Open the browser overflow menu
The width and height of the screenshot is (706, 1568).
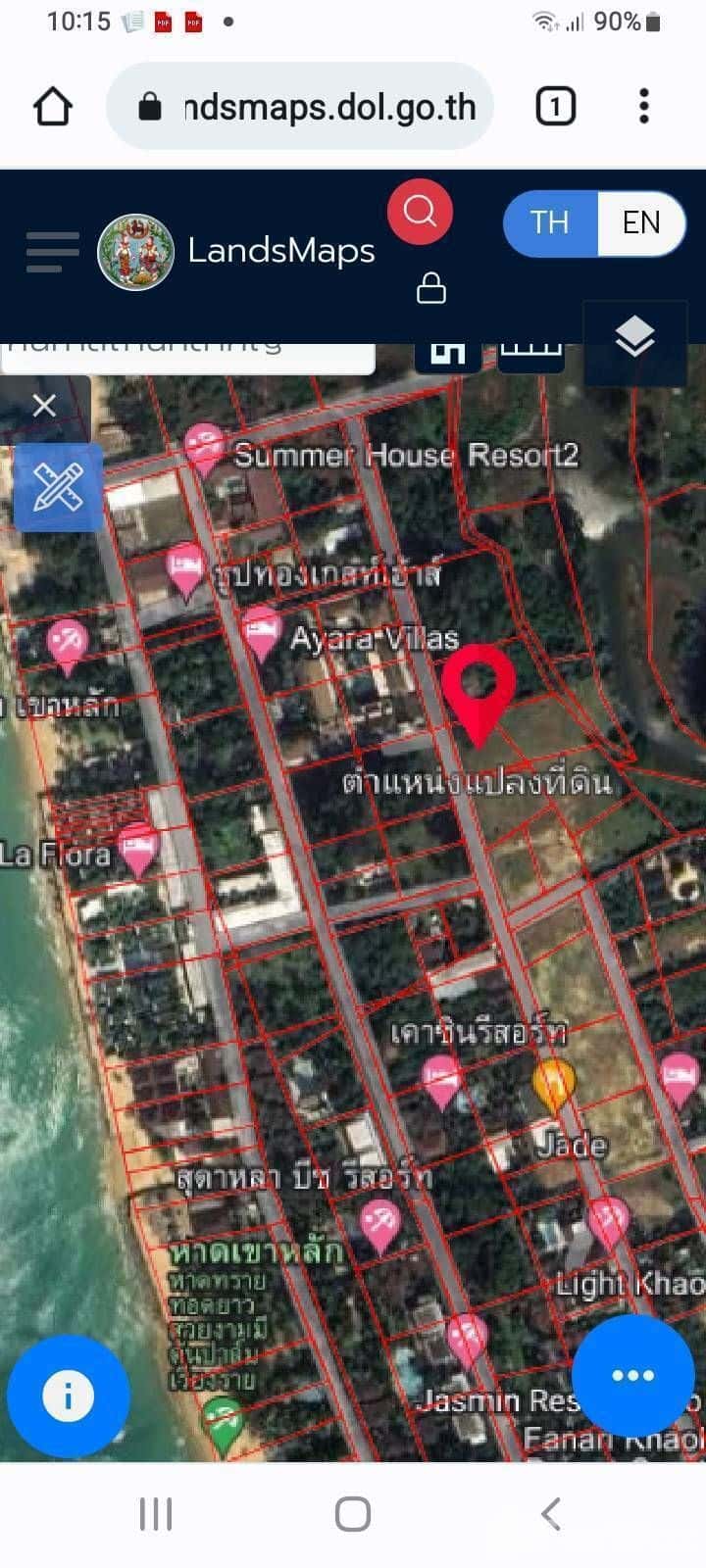(x=643, y=106)
